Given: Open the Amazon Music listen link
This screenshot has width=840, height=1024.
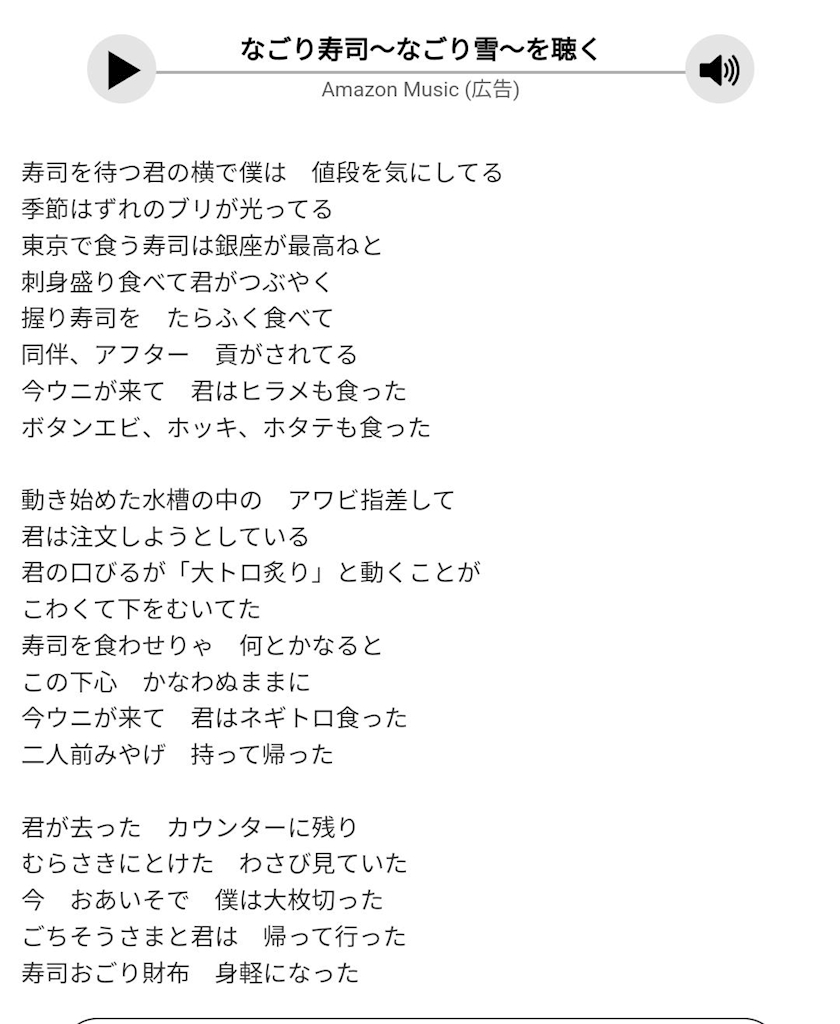Looking at the screenshot, I should click(x=420, y=49).
